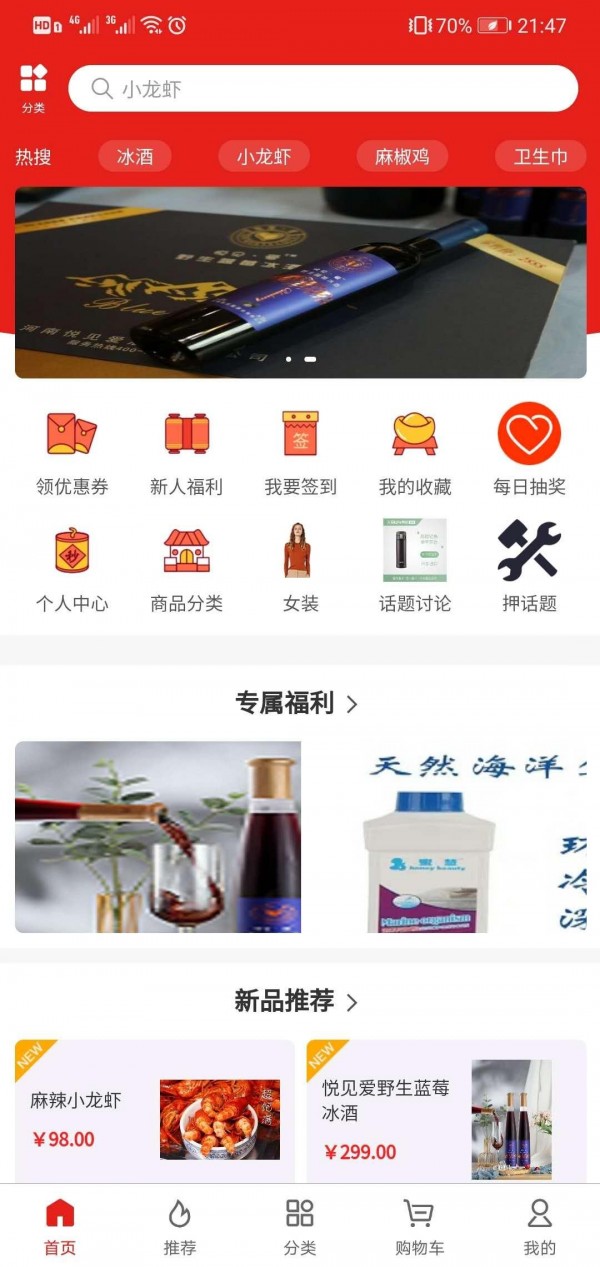The image size is (600, 1267).
Task: Select the 麻椒鸡 hot search chip
Action: 402,157
